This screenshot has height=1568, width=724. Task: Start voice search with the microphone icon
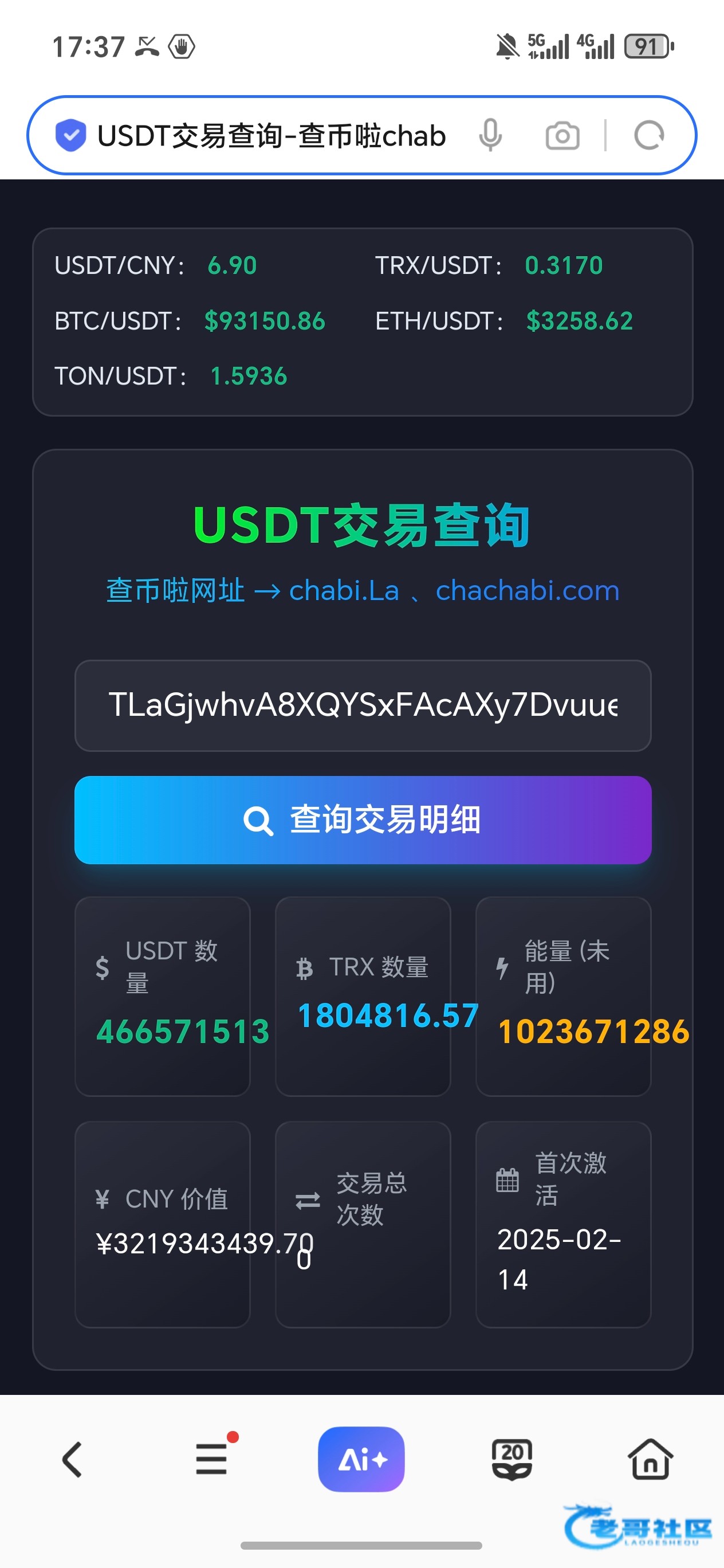click(490, 135)
